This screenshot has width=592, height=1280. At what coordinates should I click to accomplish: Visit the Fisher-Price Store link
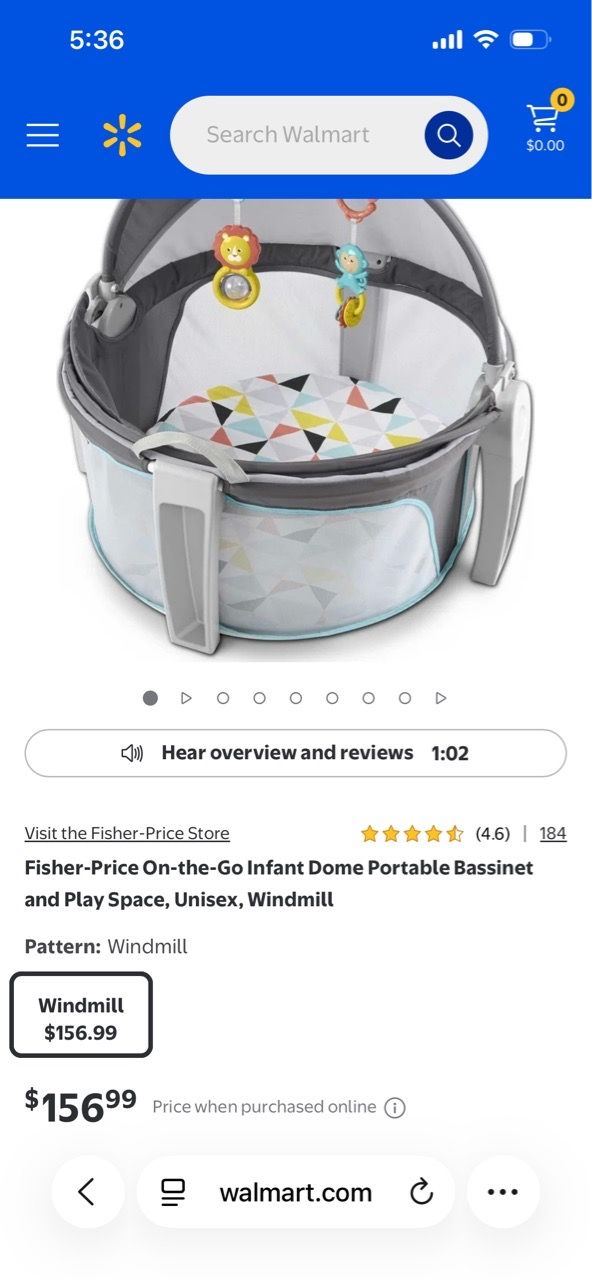pos(127,833)
